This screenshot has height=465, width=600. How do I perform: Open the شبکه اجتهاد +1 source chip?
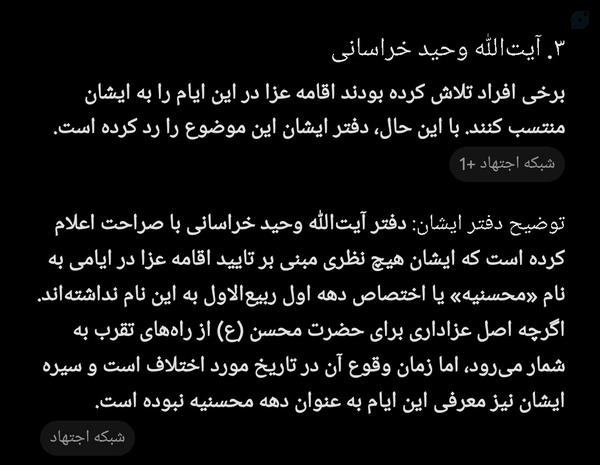pos(507,164)
